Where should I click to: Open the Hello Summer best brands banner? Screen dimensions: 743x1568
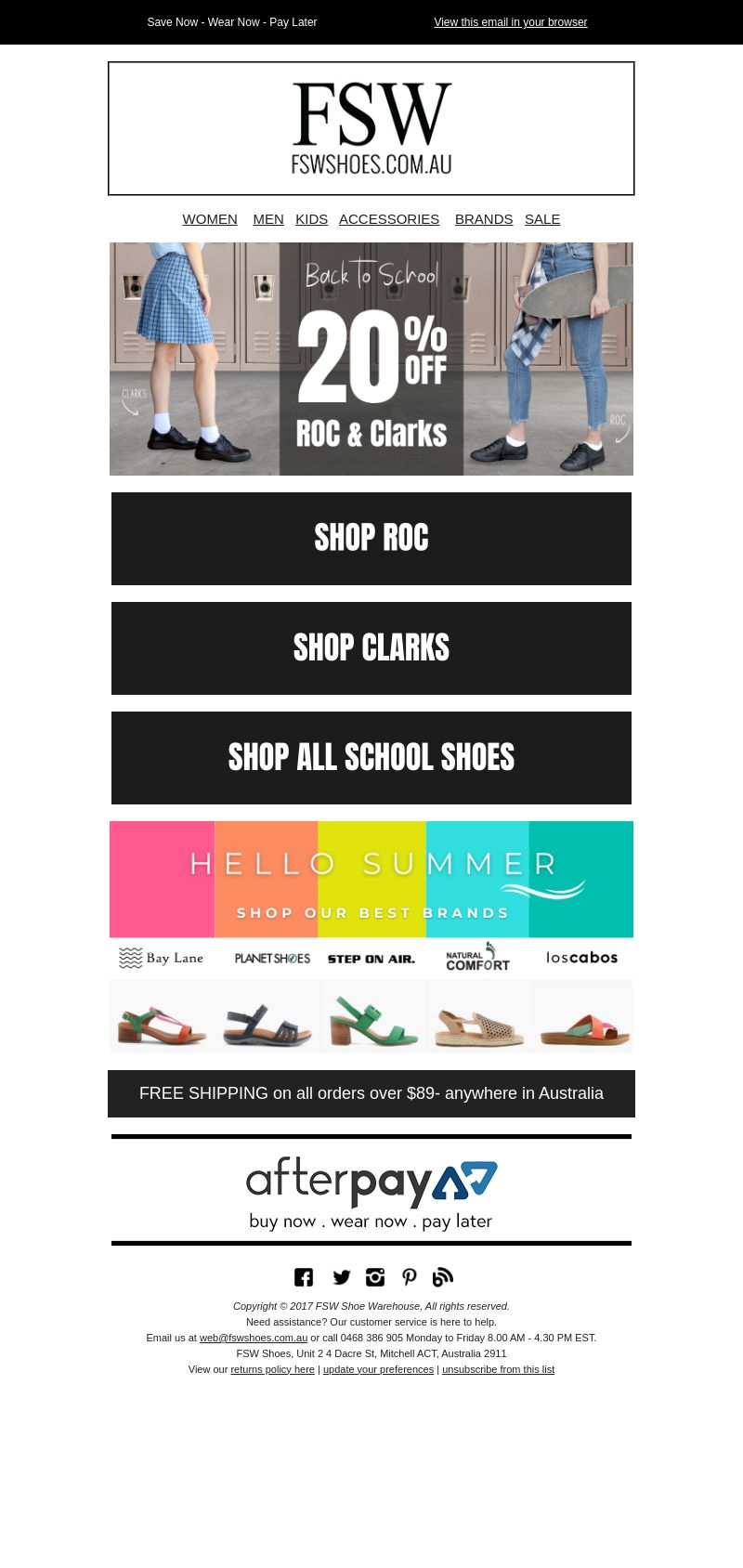(371, 936)
